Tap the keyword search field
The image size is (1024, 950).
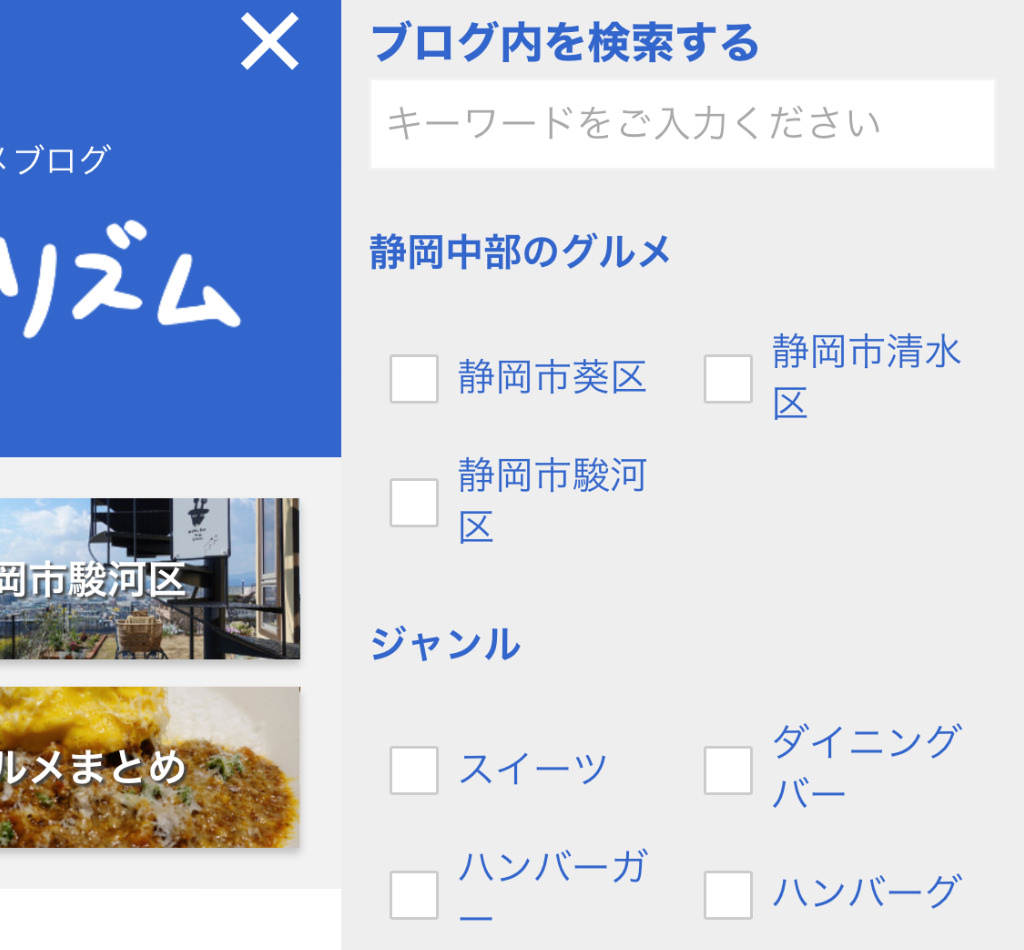682,124
